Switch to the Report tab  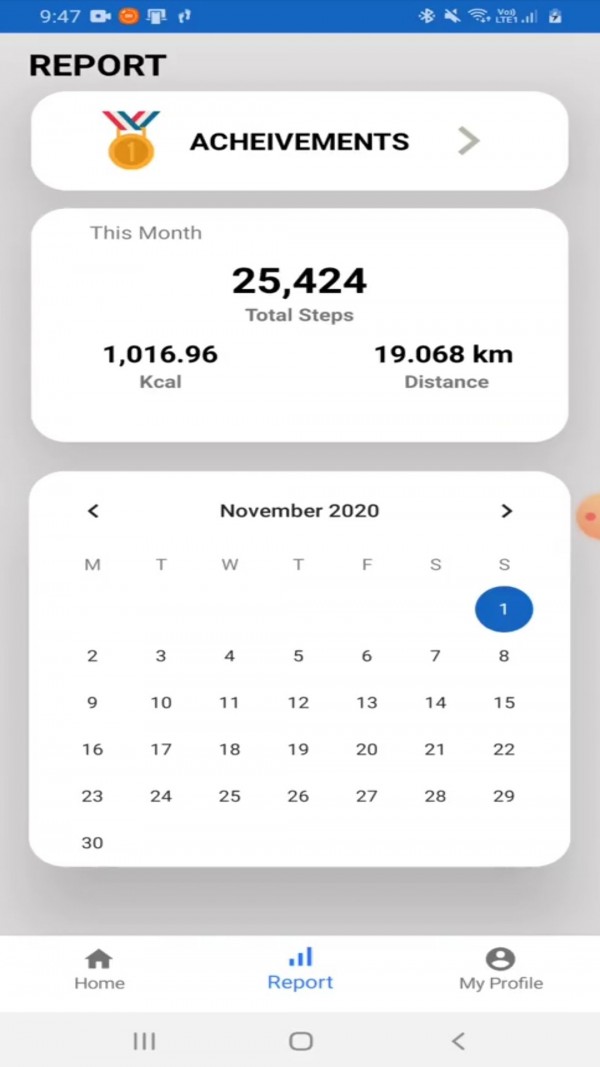point(300,970)
